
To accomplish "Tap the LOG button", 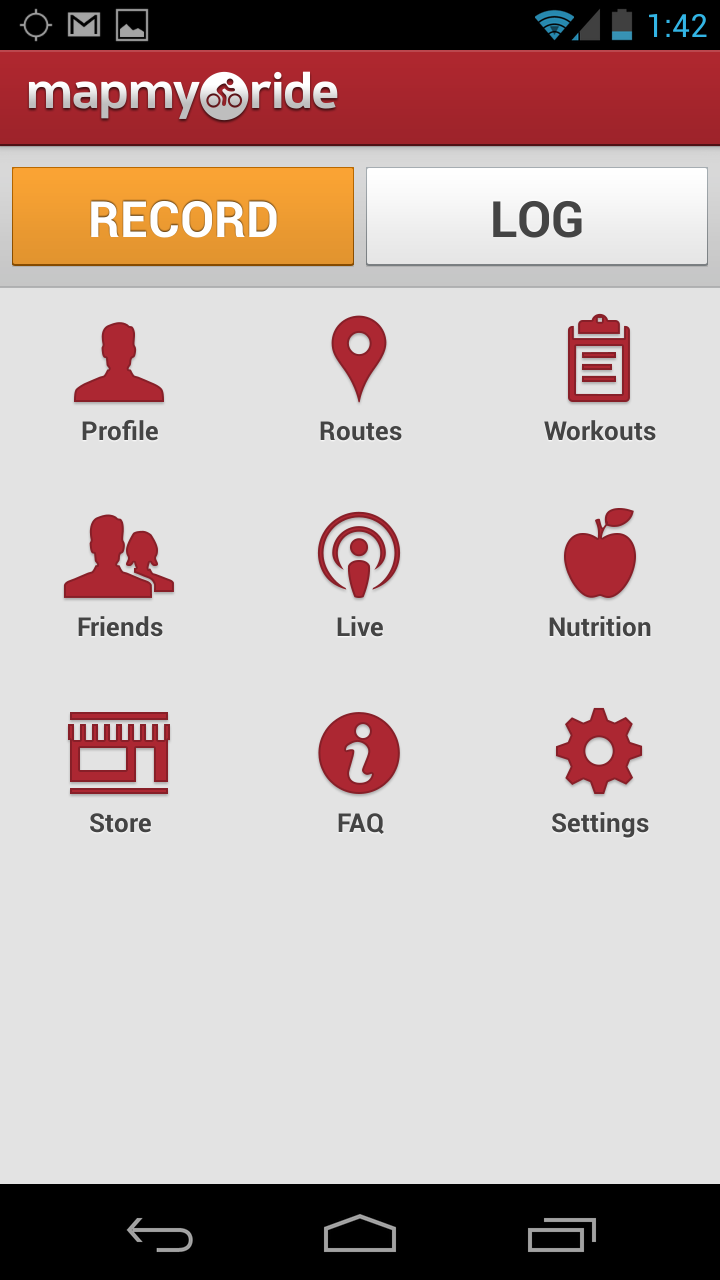I will [537, 216].
